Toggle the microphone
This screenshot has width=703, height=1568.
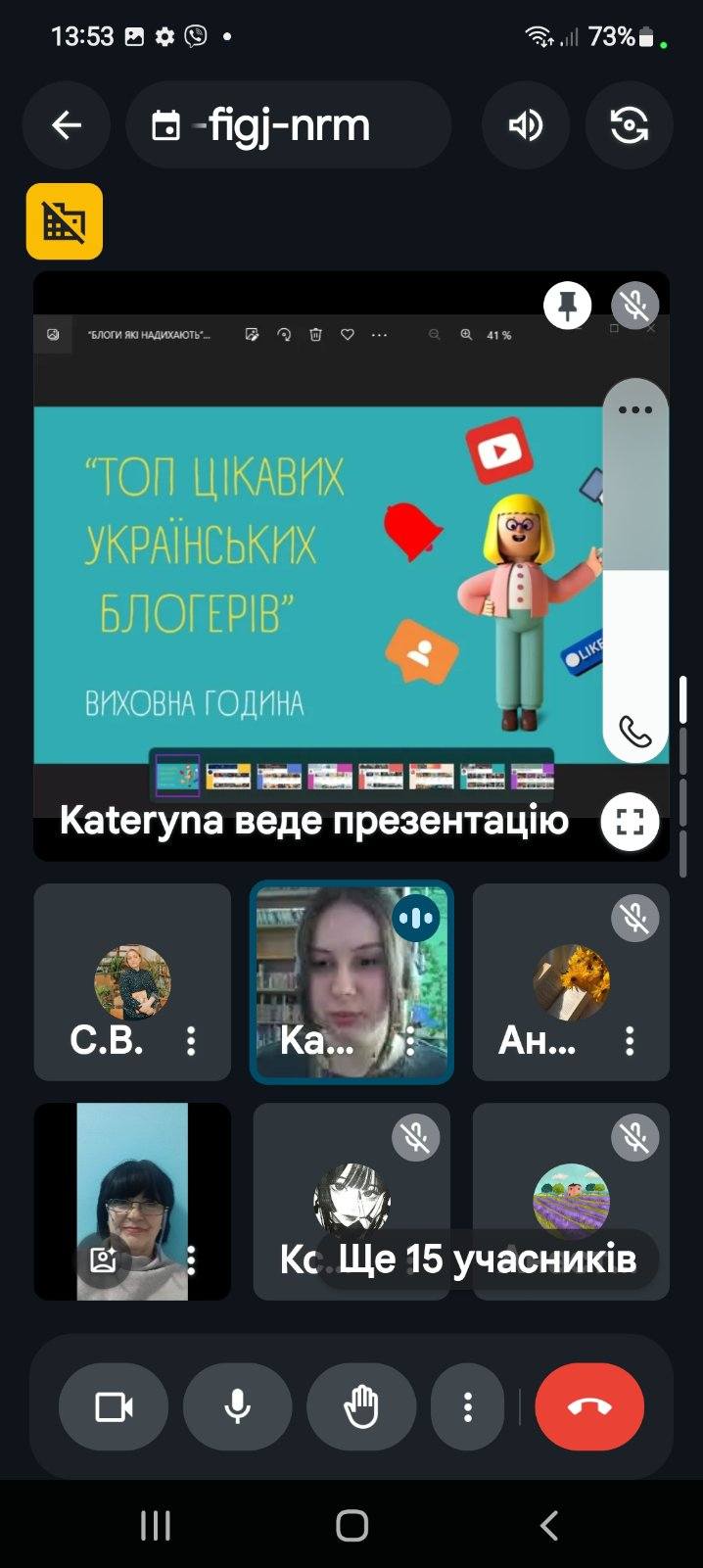tap(237, 1407)
